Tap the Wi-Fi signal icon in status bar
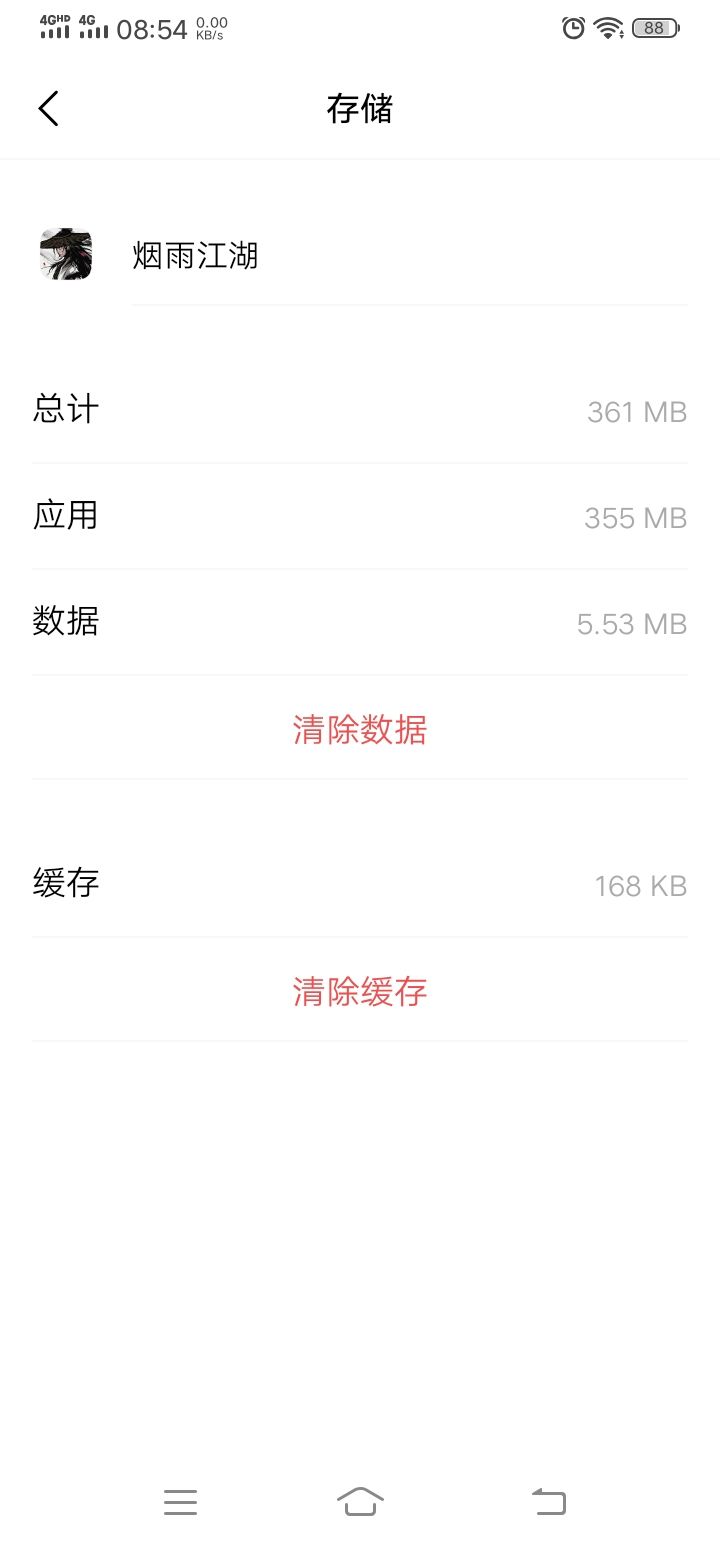The image size is (720, 1544). [x=611, y=28]
